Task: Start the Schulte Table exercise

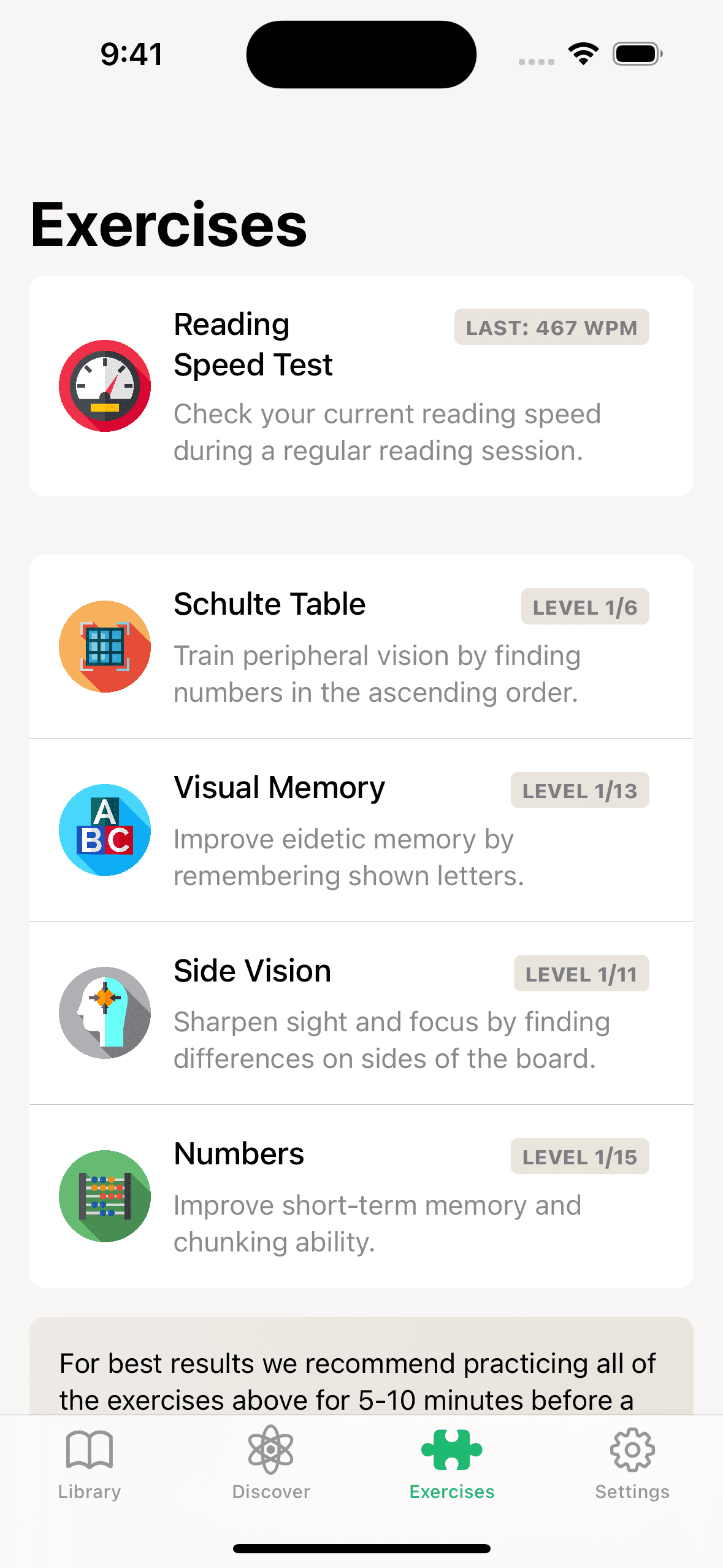Action: (x=361, y=647)
